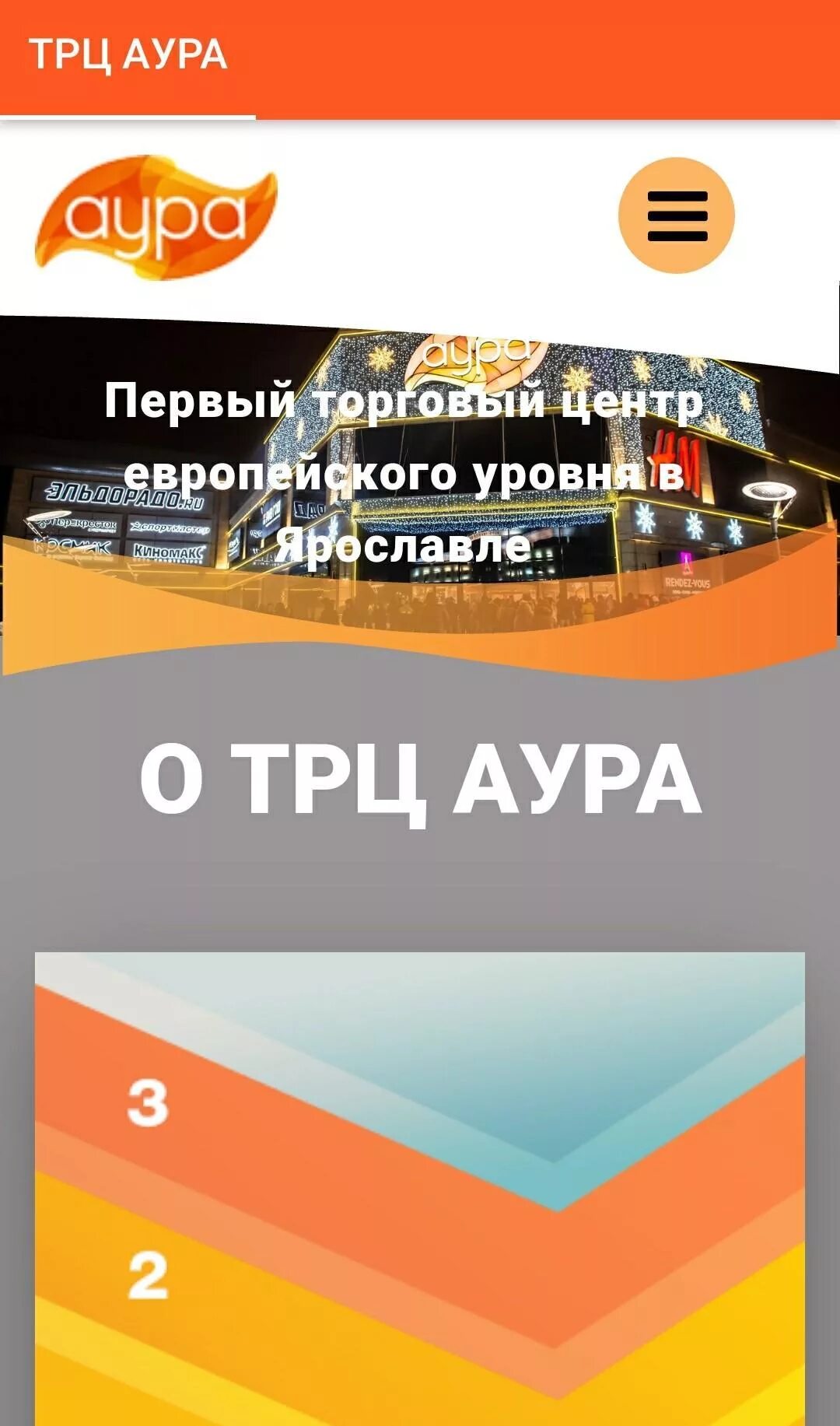Select floor 2 on the mall map

(x=148, y=1275)
